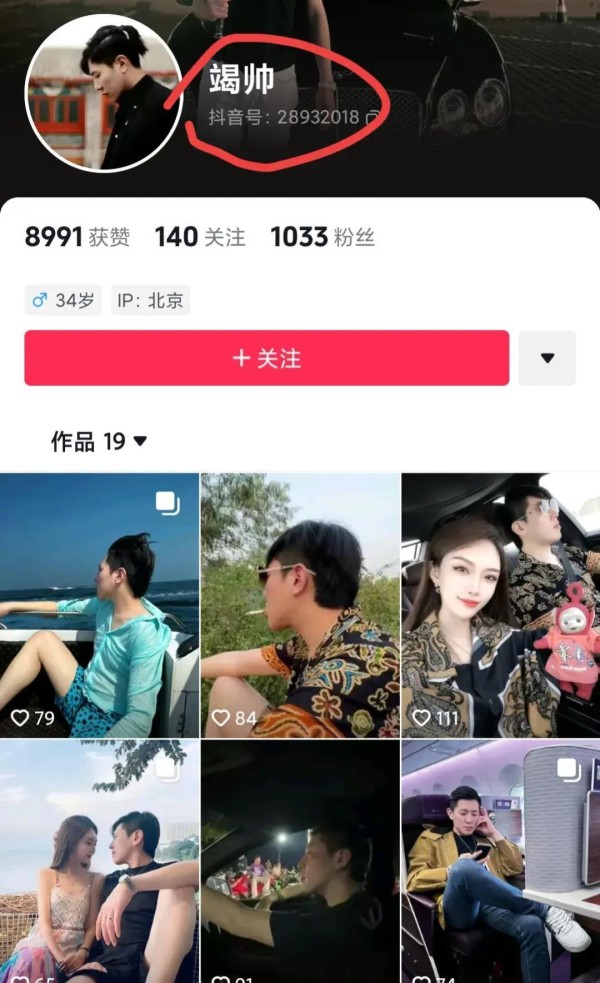This screenshot has width=600, height=983.
Task: Follow this user with 关注 button
Action: click(x=266, y=358)
